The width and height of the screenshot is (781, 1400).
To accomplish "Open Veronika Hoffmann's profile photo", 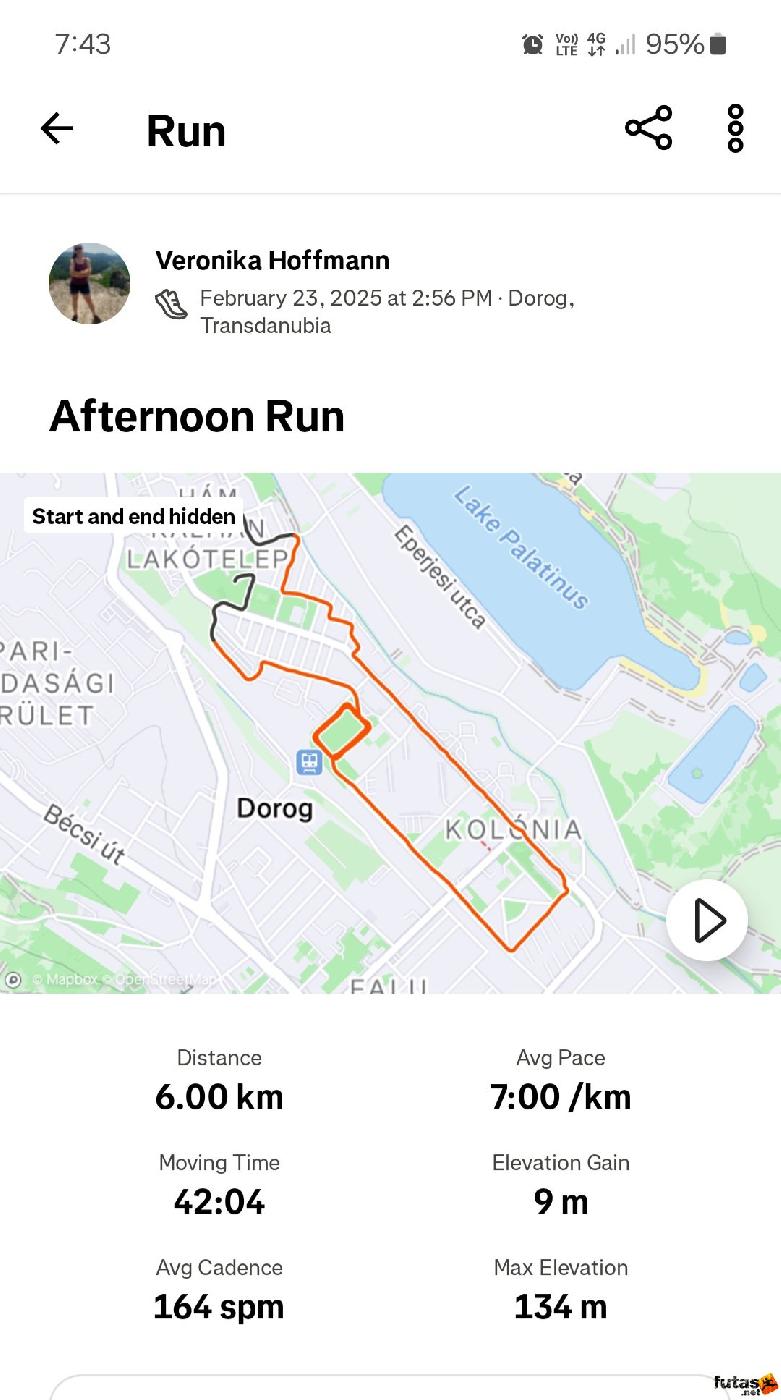I will pyautogui.click(x=89, y=283).
